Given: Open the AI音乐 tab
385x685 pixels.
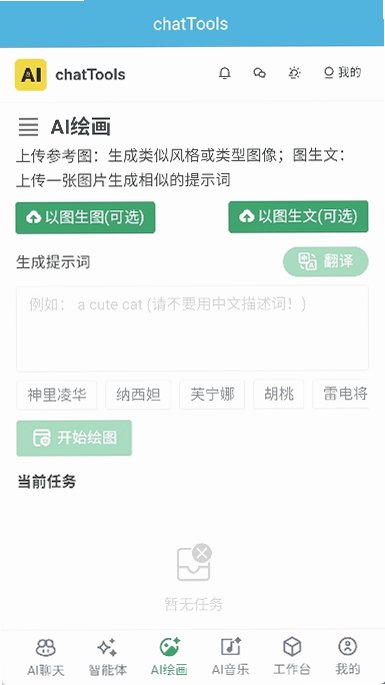Looking at the screenshot, I should [x=230, y=656].
